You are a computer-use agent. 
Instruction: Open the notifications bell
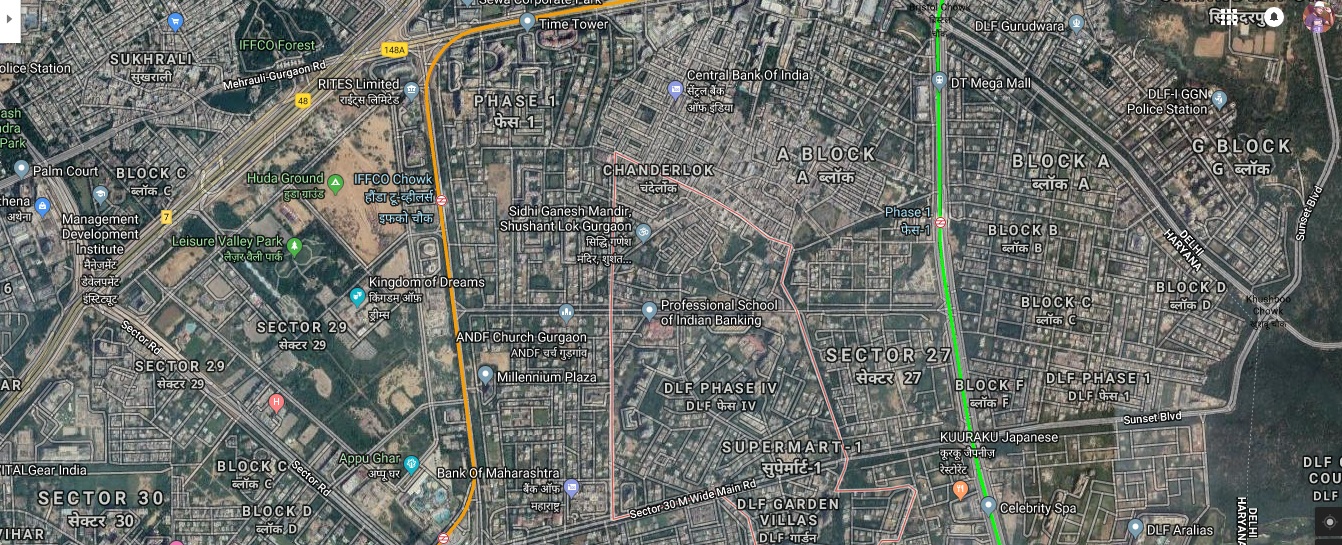pos(1274,17)
